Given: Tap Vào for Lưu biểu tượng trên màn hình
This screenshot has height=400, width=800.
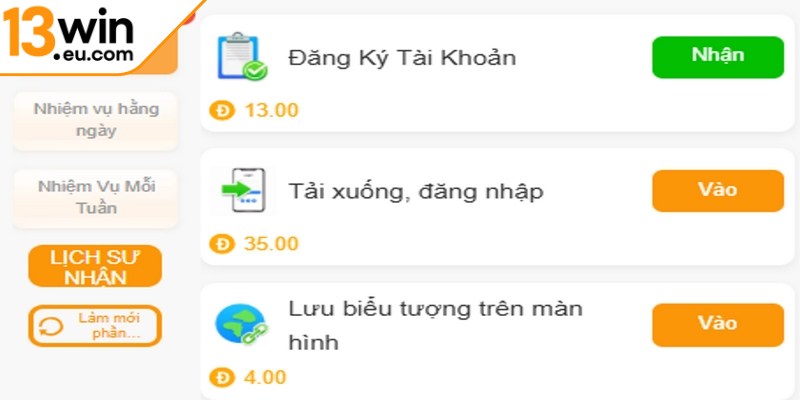Looking at the screenshot, I should 717,324.
